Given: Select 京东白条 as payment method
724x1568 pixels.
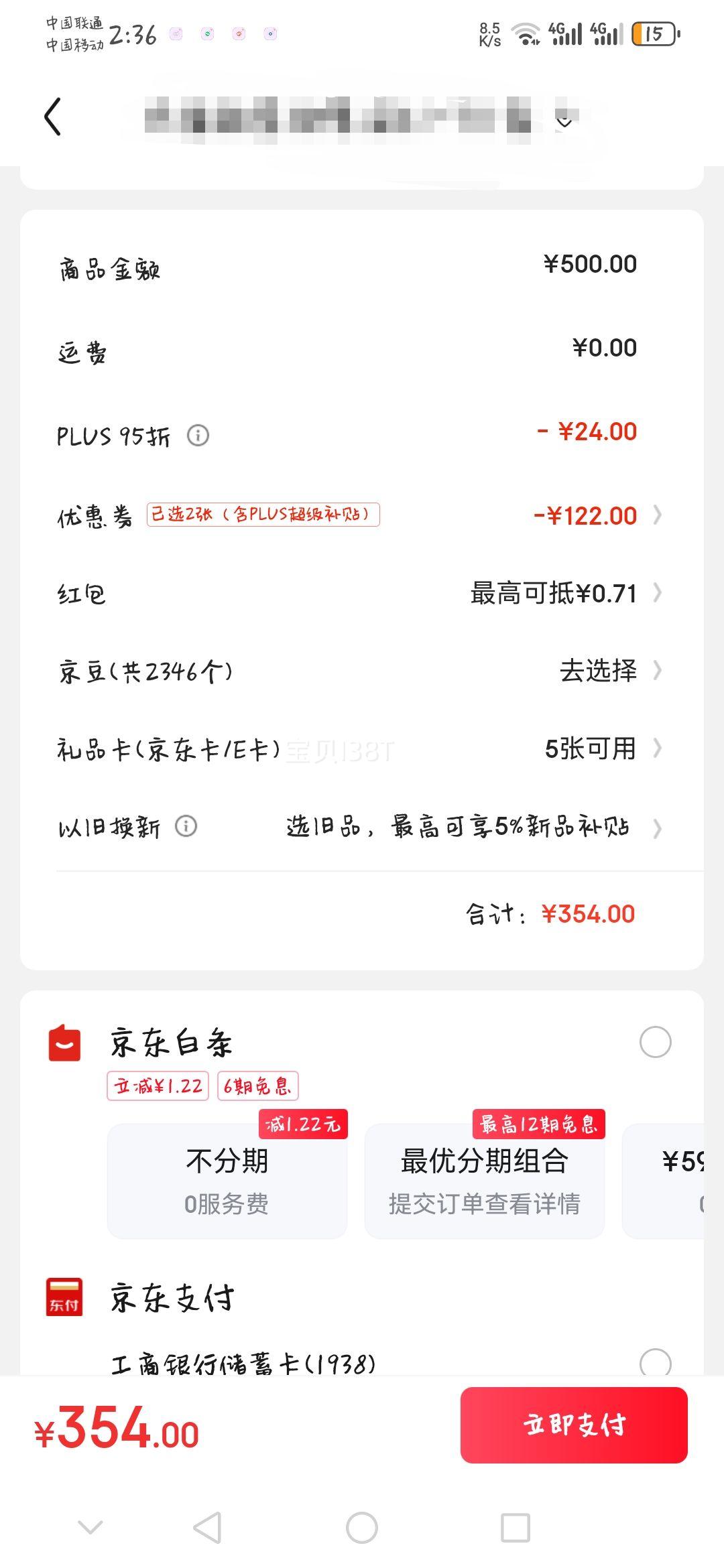Looking at the screenshot, I should 655,1042.
